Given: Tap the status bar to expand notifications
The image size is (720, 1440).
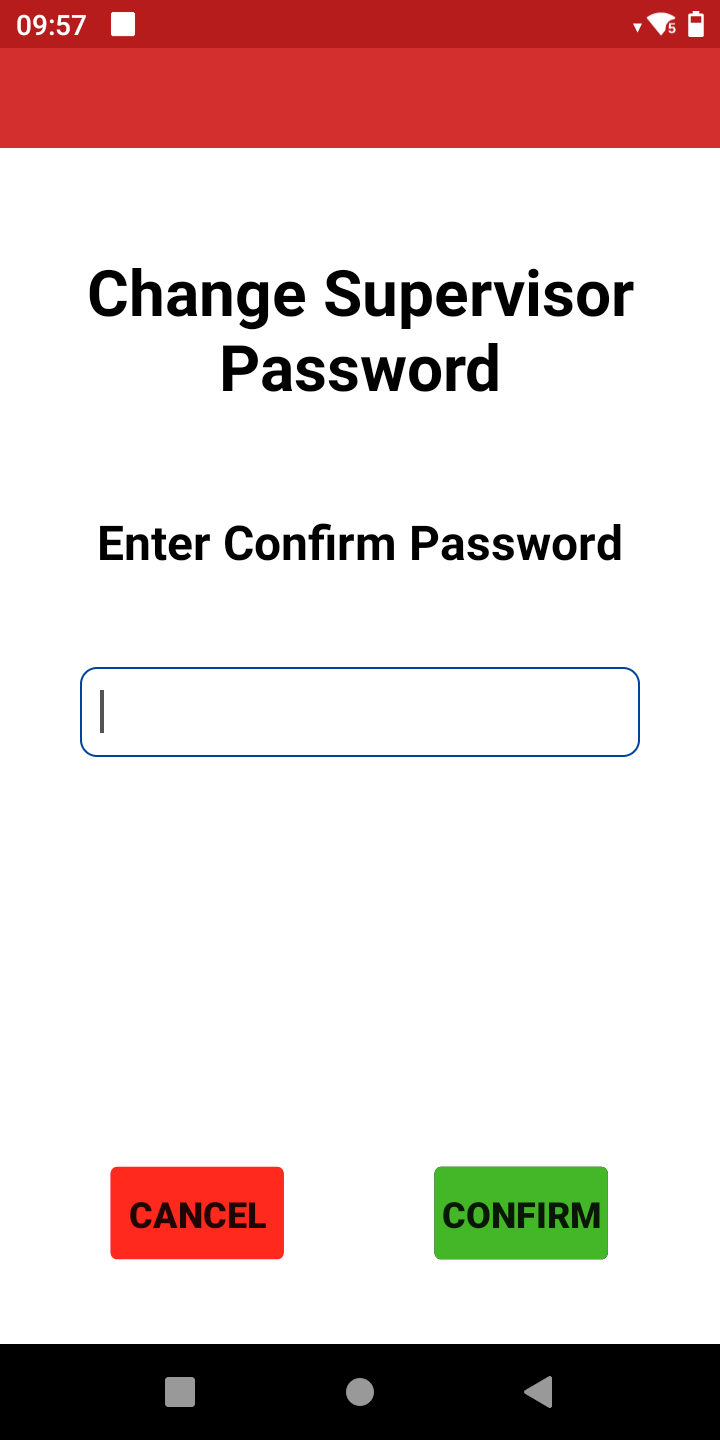Looking at the screenshot, I should click(360, 24).
